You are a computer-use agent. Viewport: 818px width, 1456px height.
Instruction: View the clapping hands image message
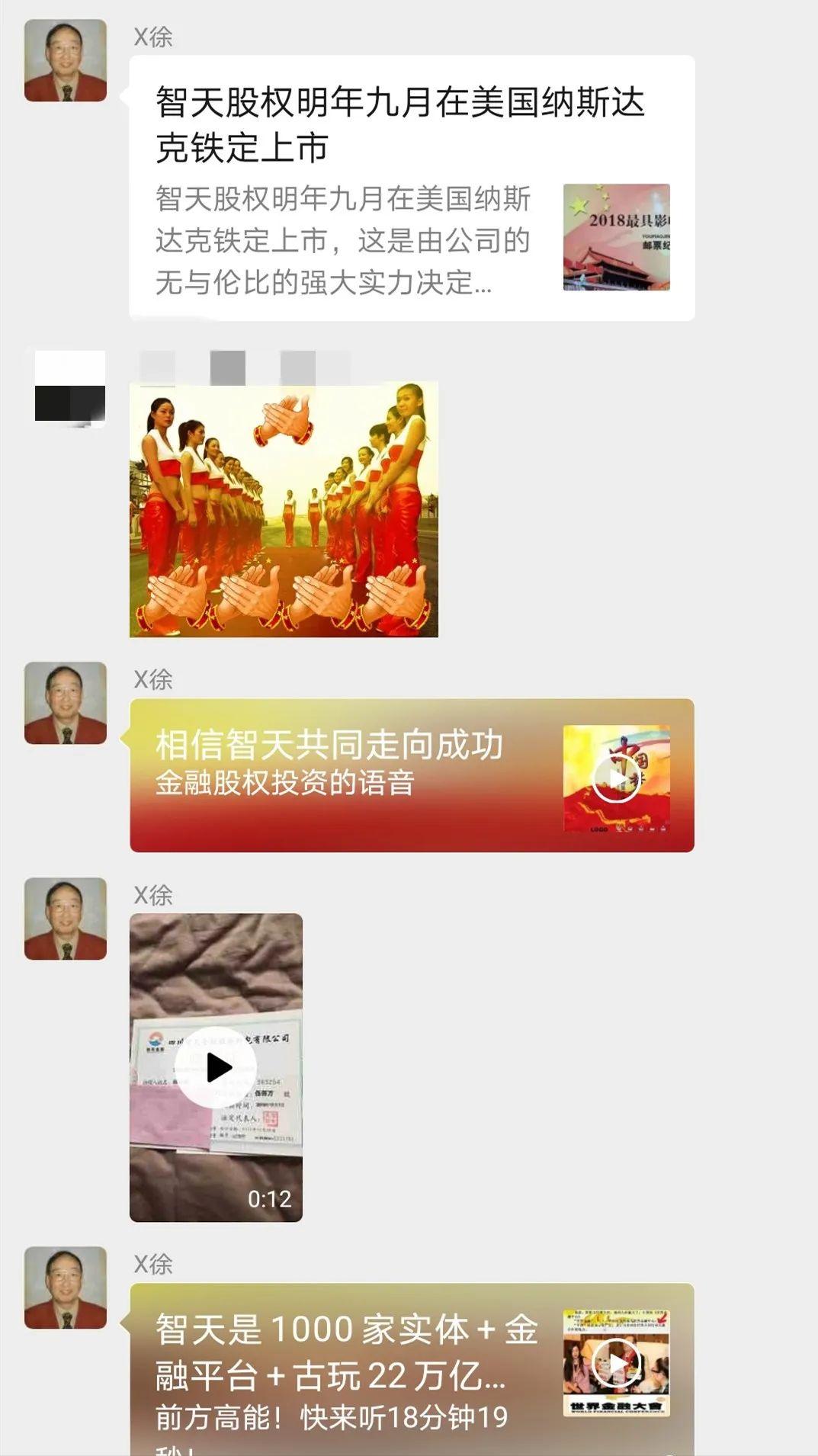click(x=284, y=509)
